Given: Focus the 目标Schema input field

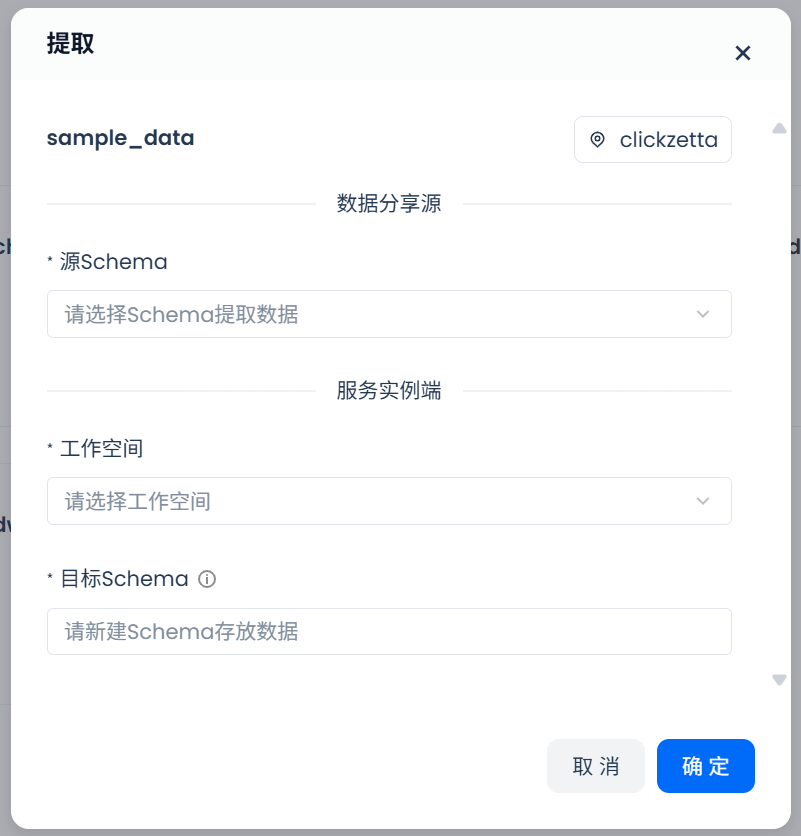Looking at the screenshot, I should click(x=389, y=631).
